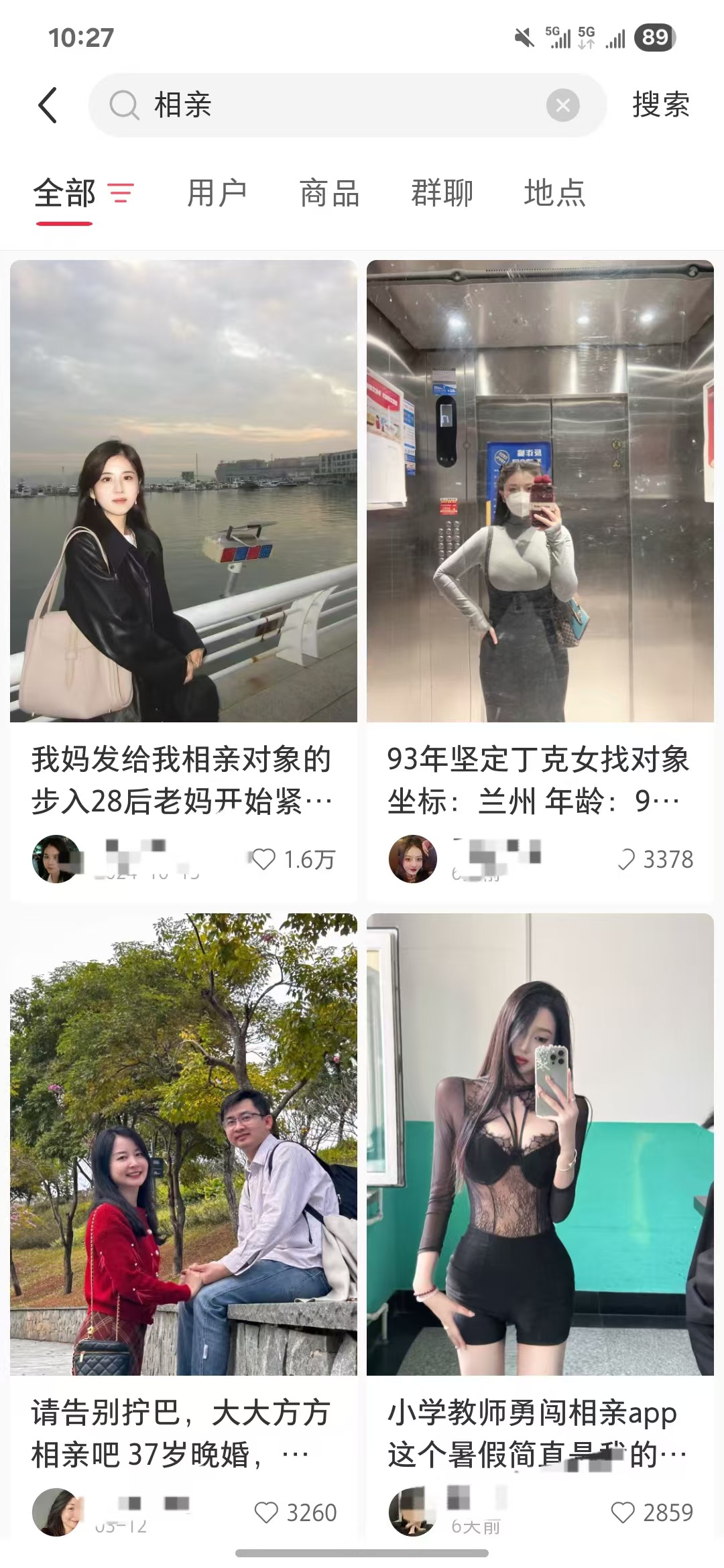Tap the 搜索 button
The width and height of the screenshot is (724, 1568).
pos(660,105)
